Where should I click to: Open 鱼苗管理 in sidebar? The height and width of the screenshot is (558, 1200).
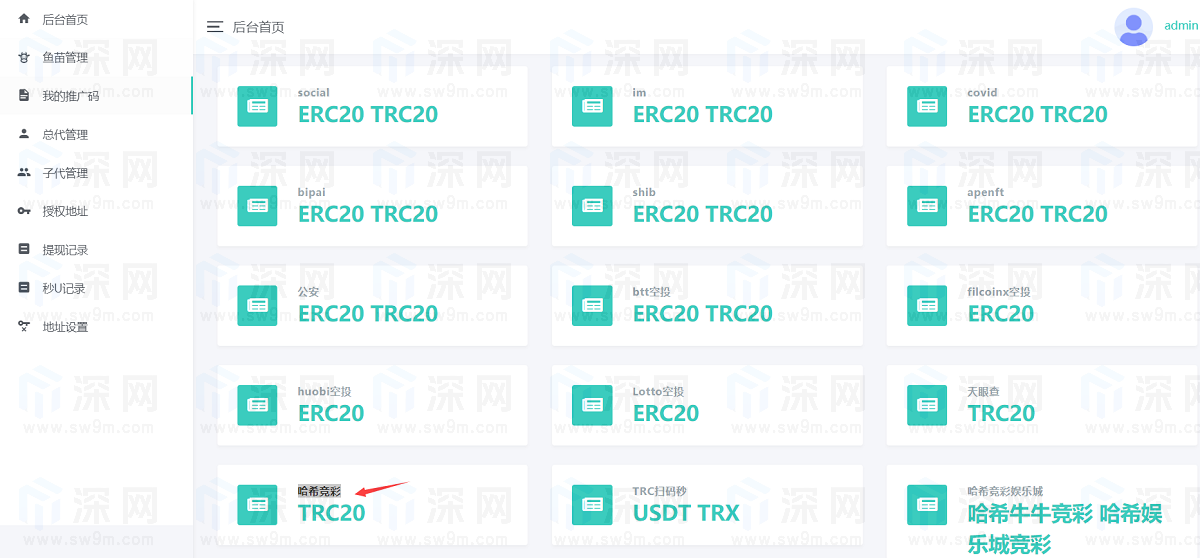point(64,58)
